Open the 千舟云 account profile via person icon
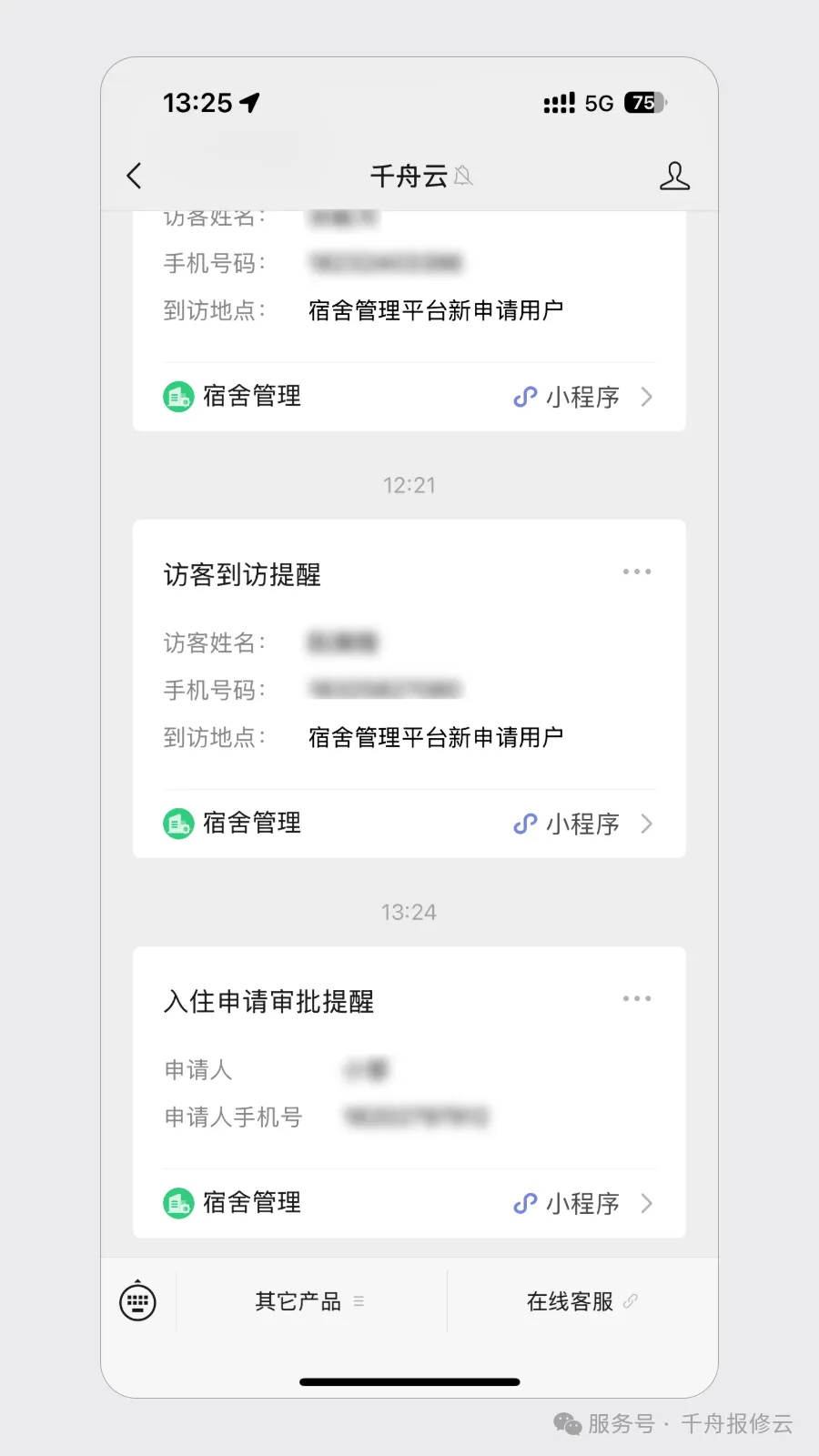 click(674, 176)
